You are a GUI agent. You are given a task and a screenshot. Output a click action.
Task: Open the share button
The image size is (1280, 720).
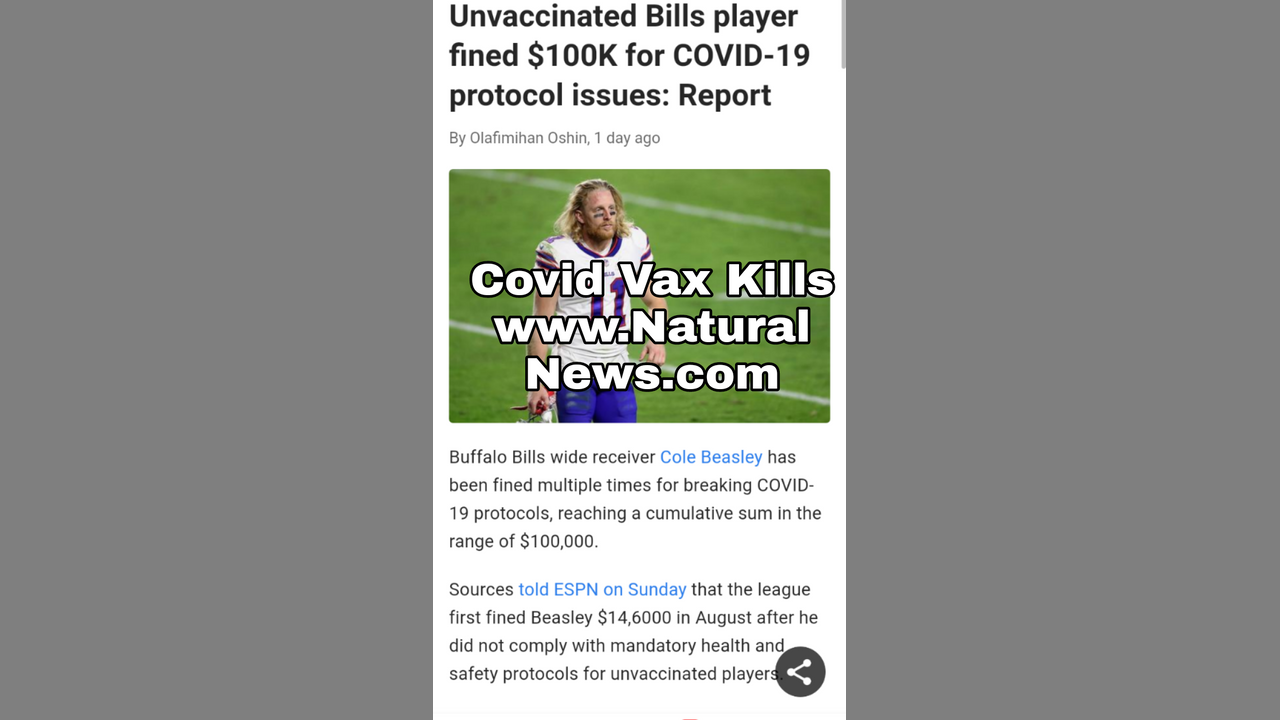(x=800, y=671)
